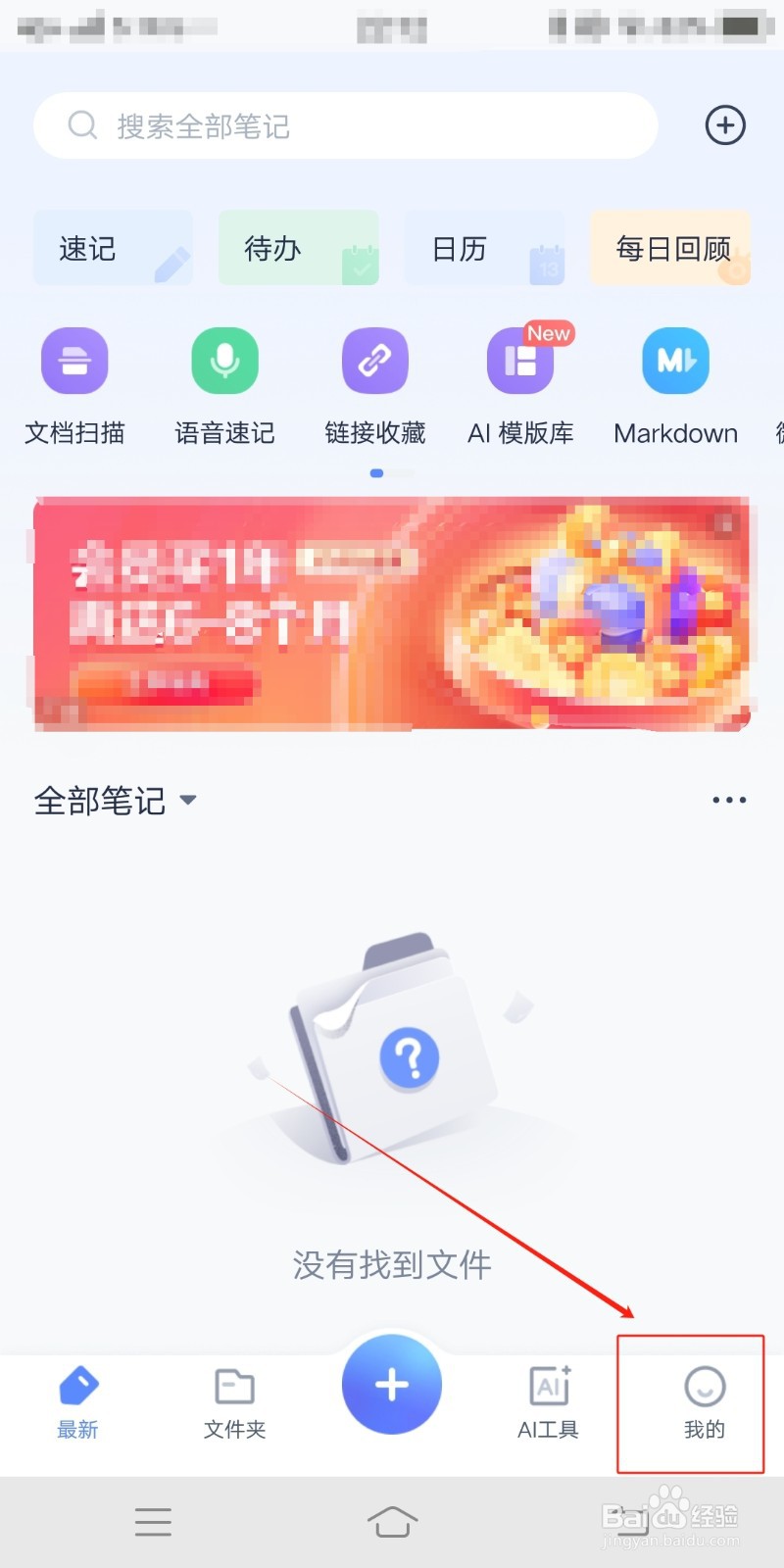This screenshot has height=1568, width=784.
Task: Open the three-dot more options menu
Action: click(729, 800)
